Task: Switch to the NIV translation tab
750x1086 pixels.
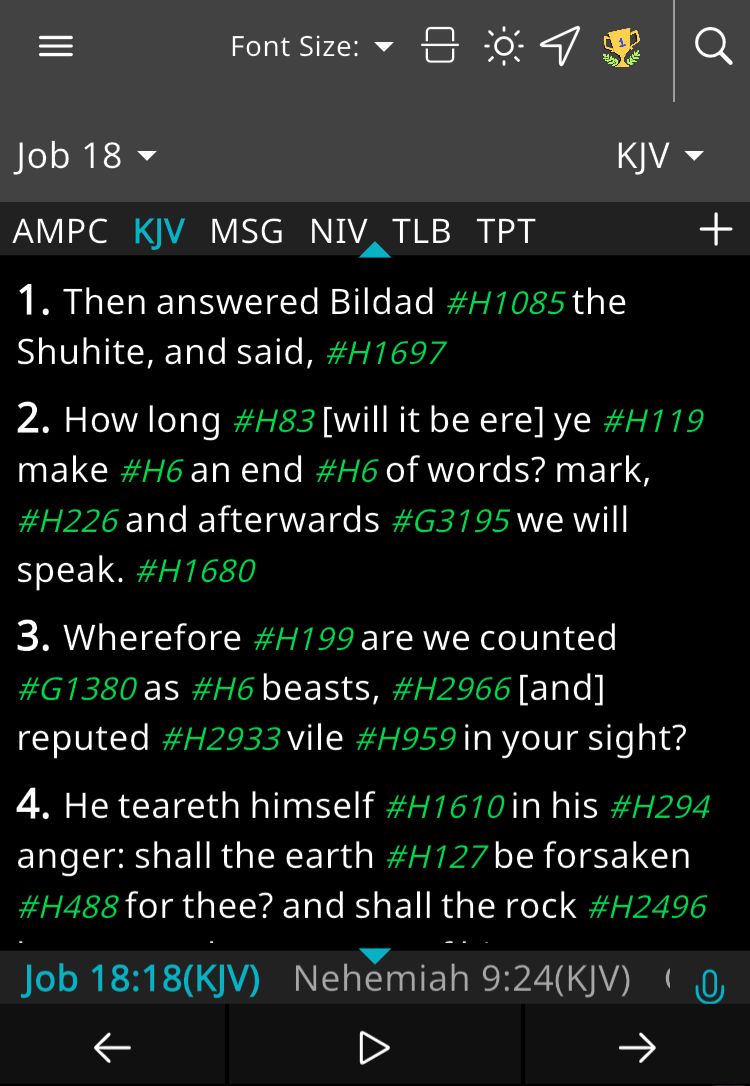Action: click(338, 231)
